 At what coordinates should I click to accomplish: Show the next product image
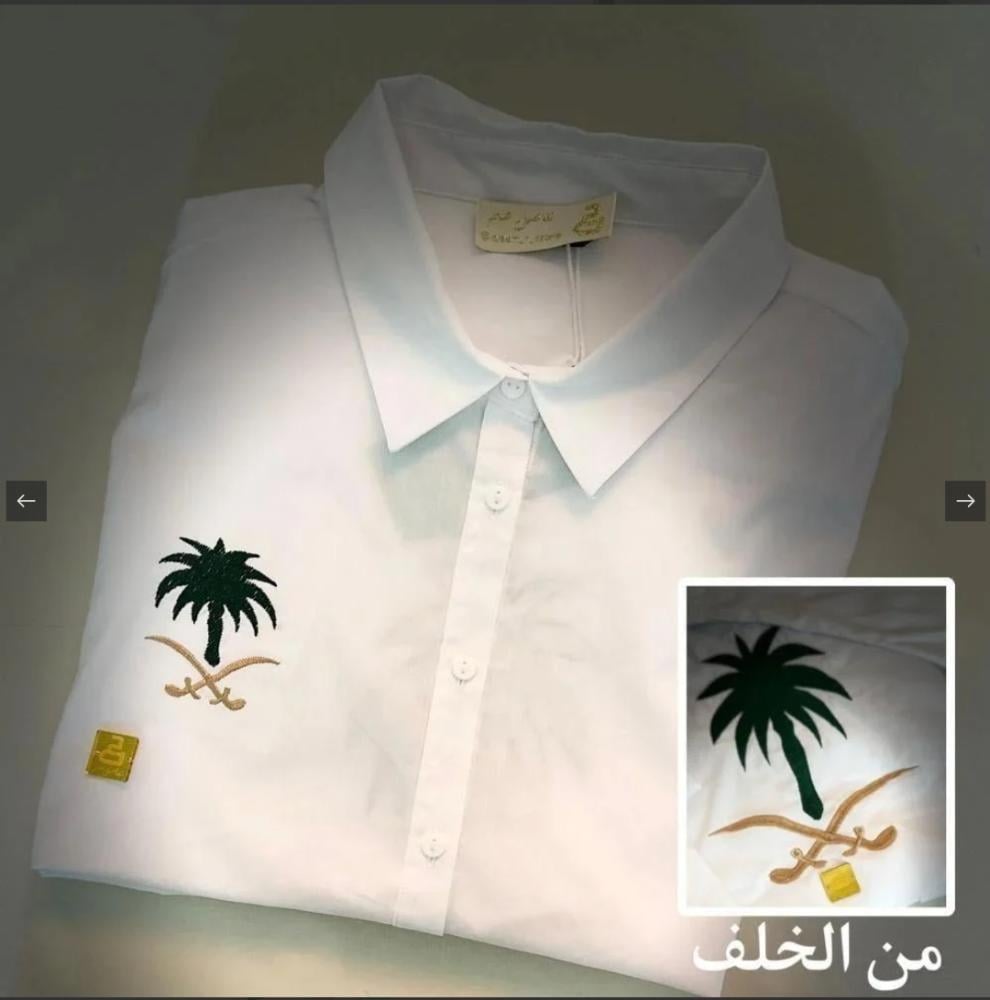(965, 501)
